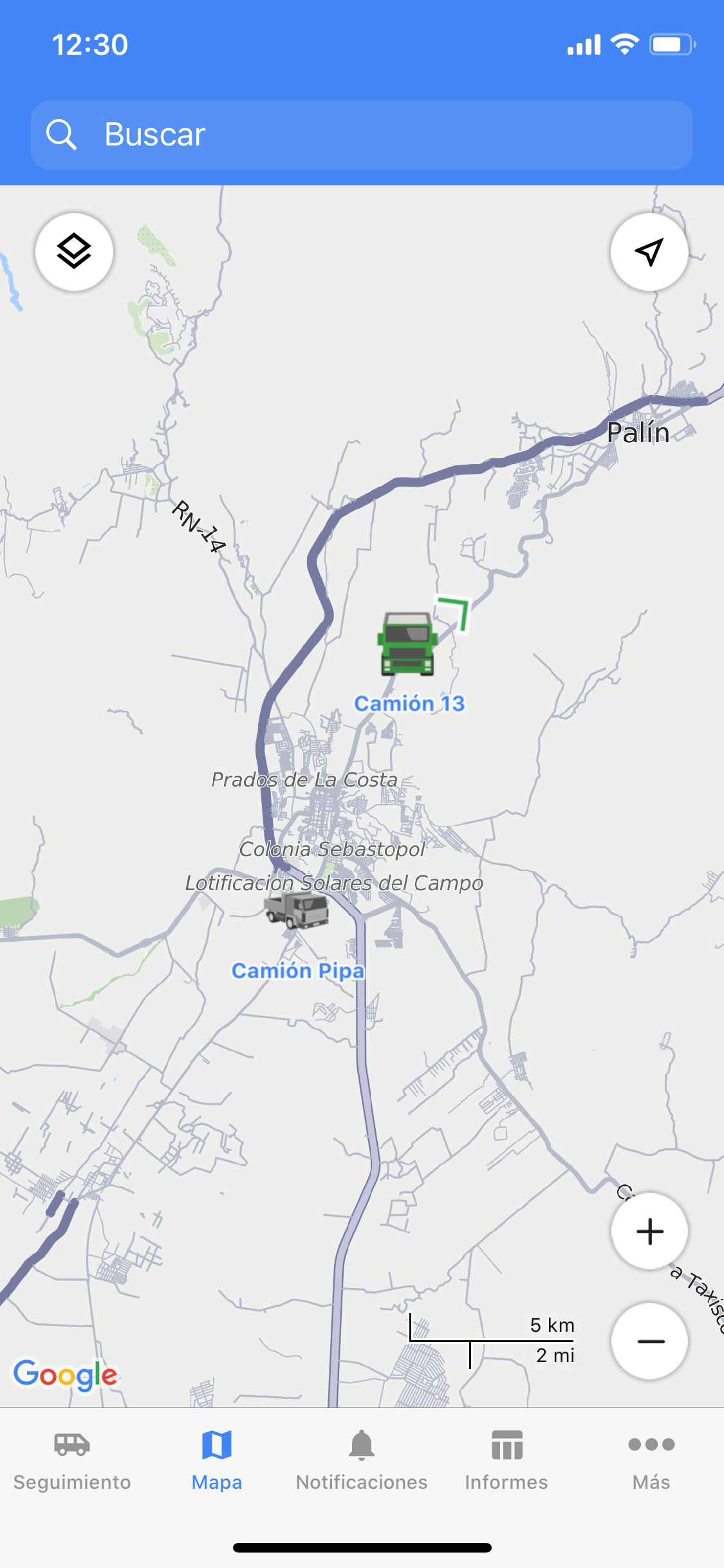The height and width of the screenshot is (1568, 724).
Task: Select the Camión 13 truck marker
Action: coord(407,644)
